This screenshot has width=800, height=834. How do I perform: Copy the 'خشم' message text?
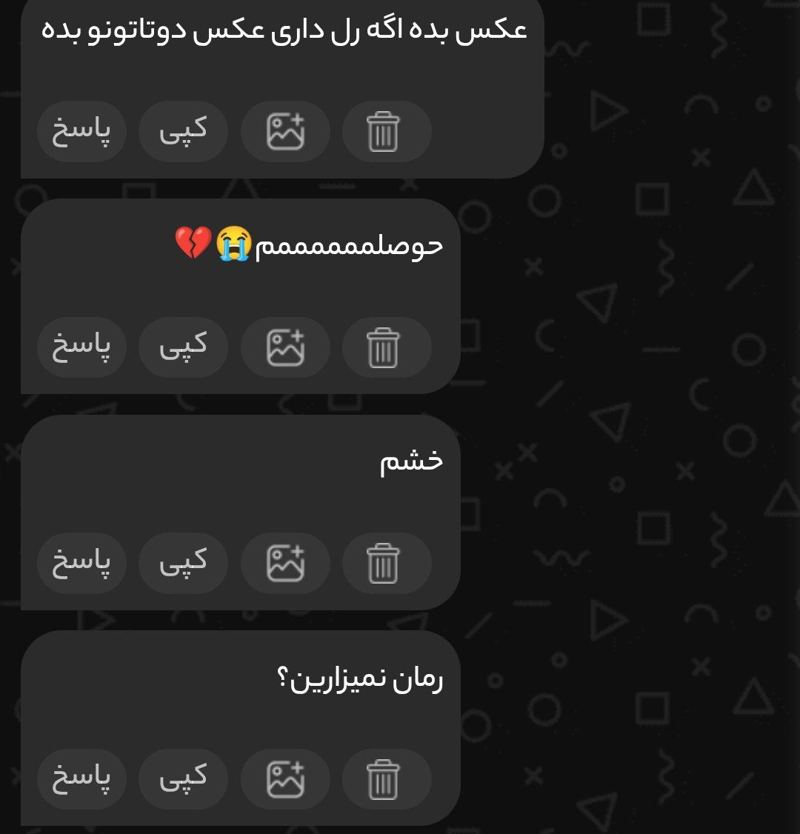[x=183, y=563]
